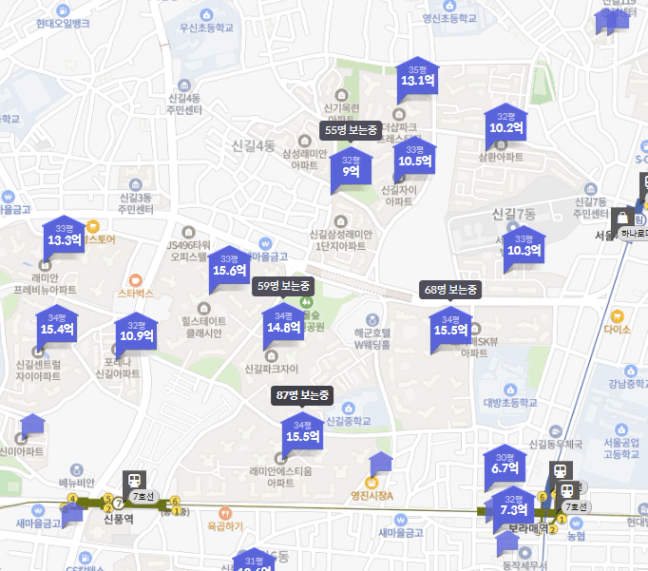
Task: Select the 32평 10.9억 marker near 포레나신길
Action: coord(137,333)
